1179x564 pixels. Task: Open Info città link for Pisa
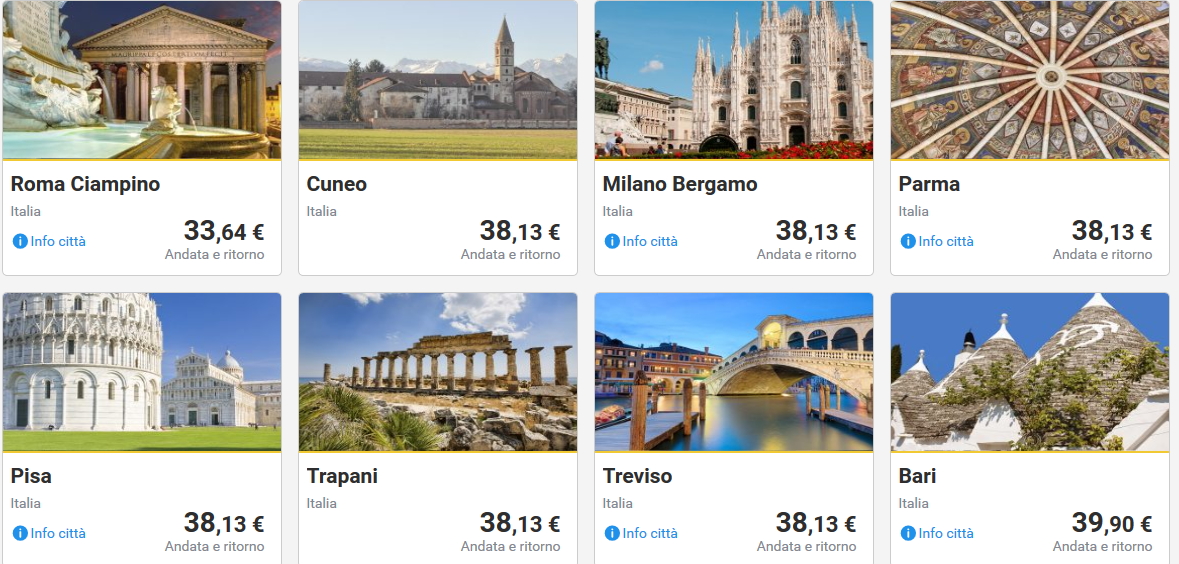50,533
